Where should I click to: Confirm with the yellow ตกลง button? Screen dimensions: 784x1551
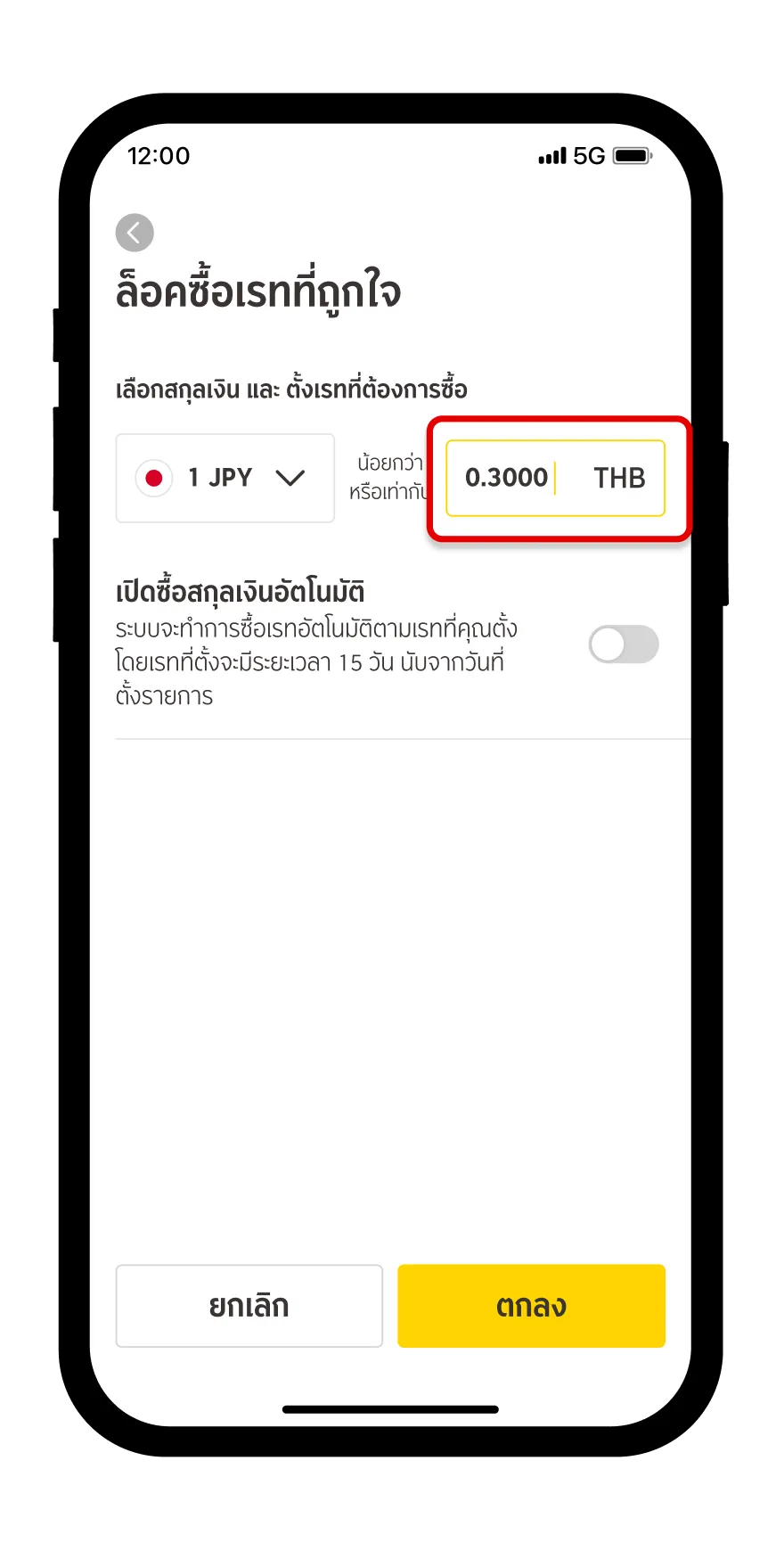[x=532, y=1306]
